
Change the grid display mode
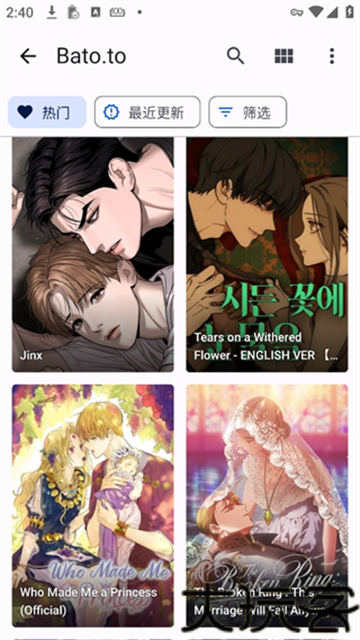pos(284,56)
